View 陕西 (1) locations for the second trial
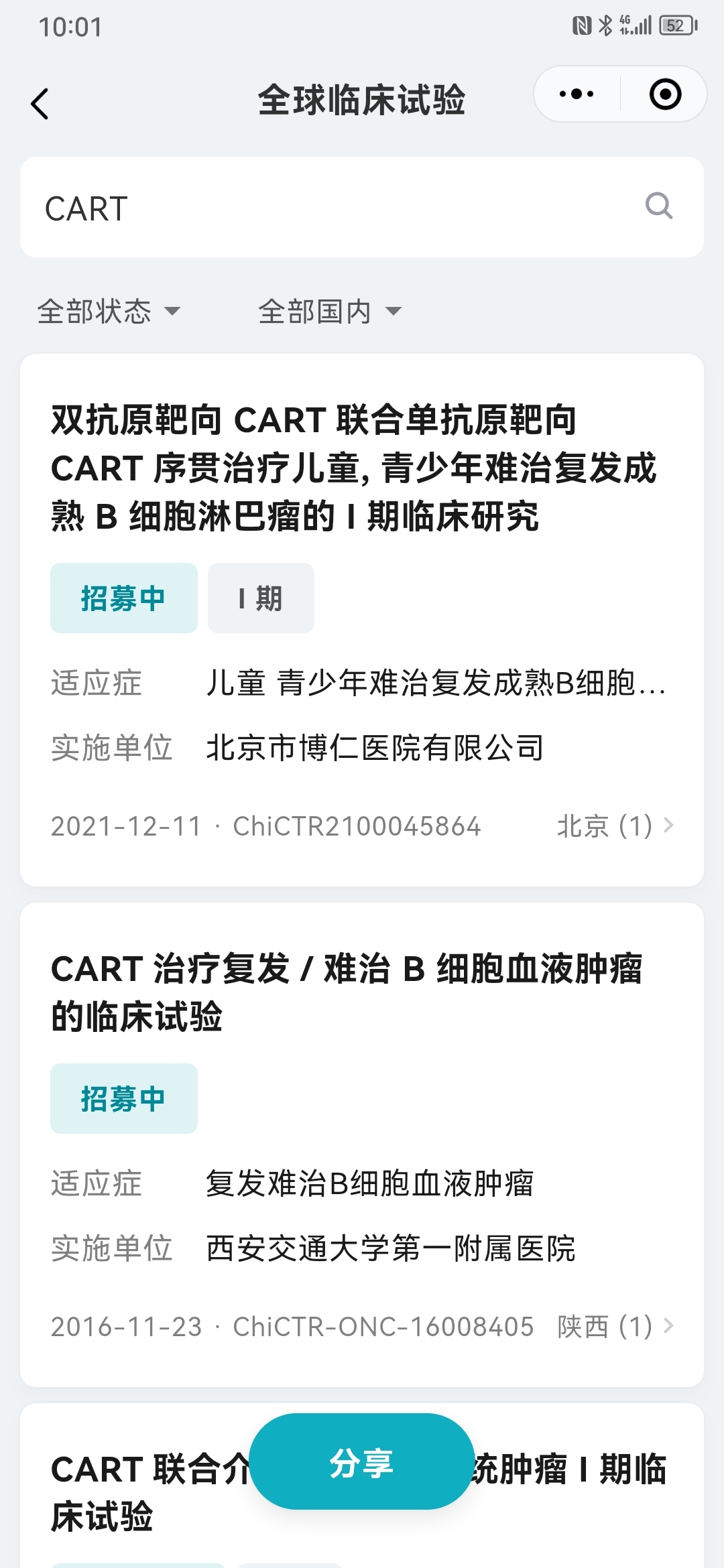Viewport: 724px width, 1568px height. pos(615,1326)
